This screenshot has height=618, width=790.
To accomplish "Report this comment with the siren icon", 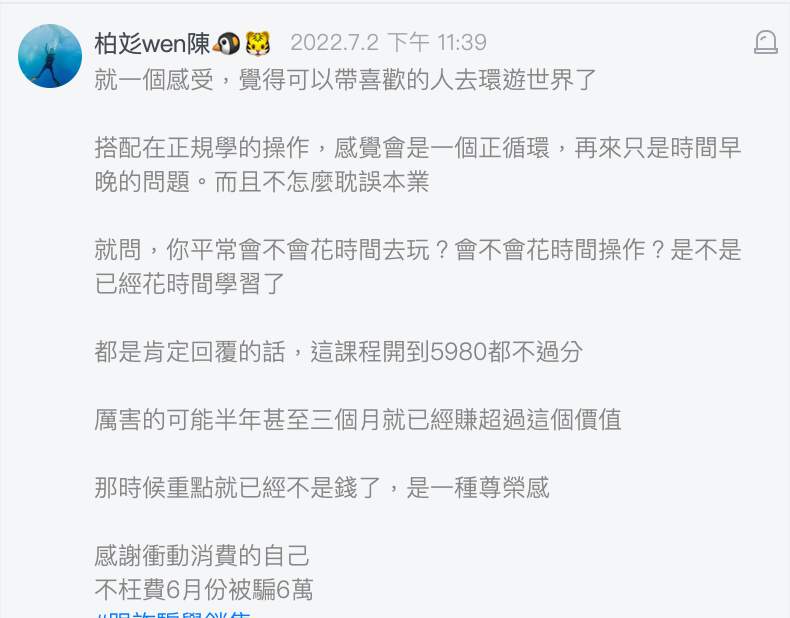I will pos(766,42).
